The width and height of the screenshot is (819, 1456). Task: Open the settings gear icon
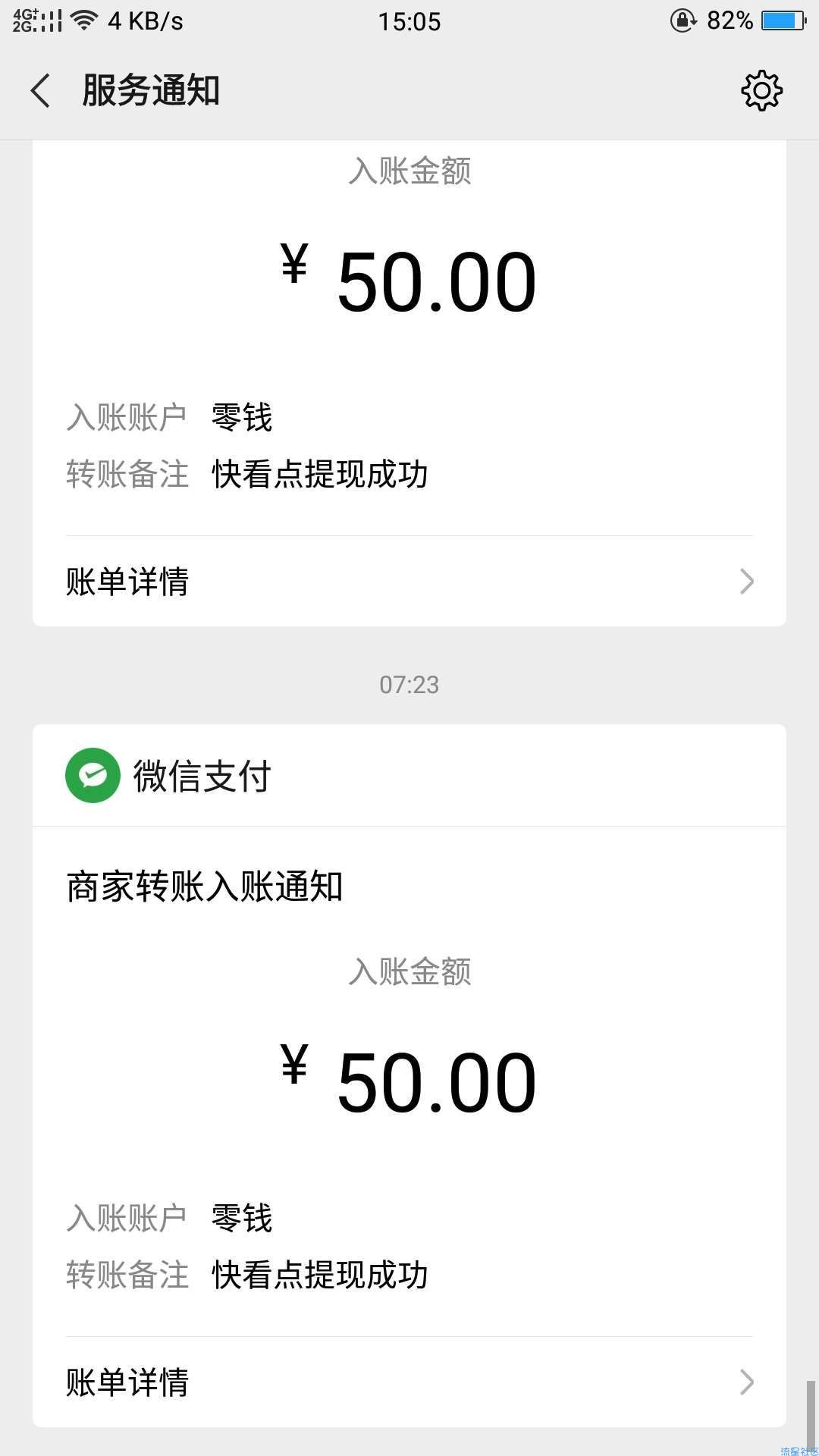pos(761,91)
